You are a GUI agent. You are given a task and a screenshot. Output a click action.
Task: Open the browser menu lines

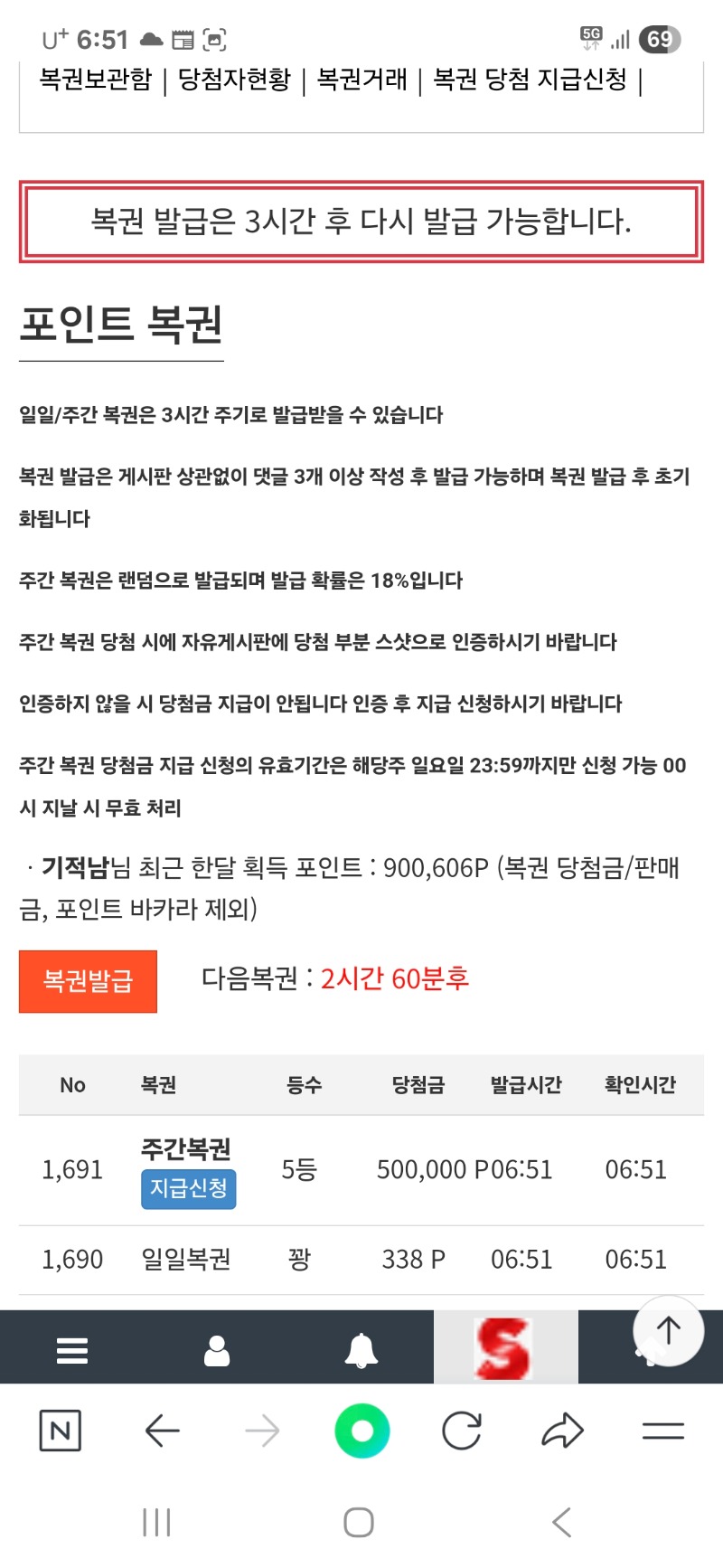663,1431
